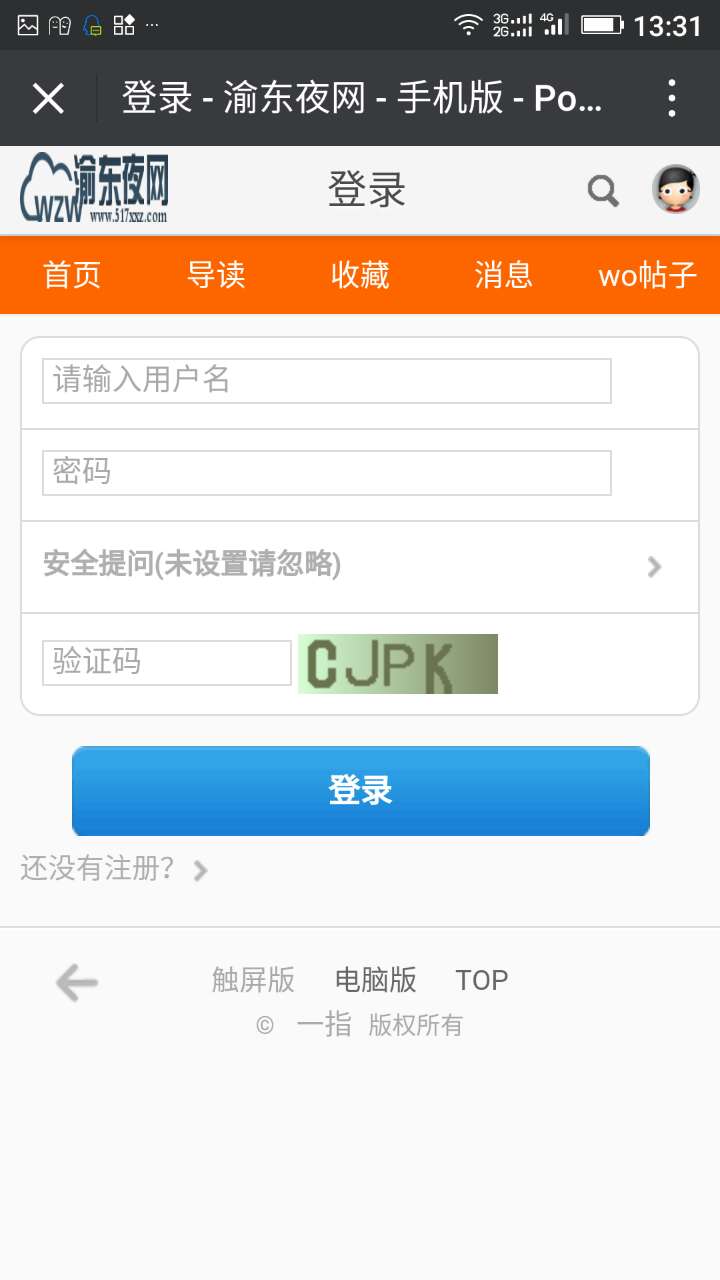
Task: Open the 消息 tab
Action: click(x=503, y=275)
